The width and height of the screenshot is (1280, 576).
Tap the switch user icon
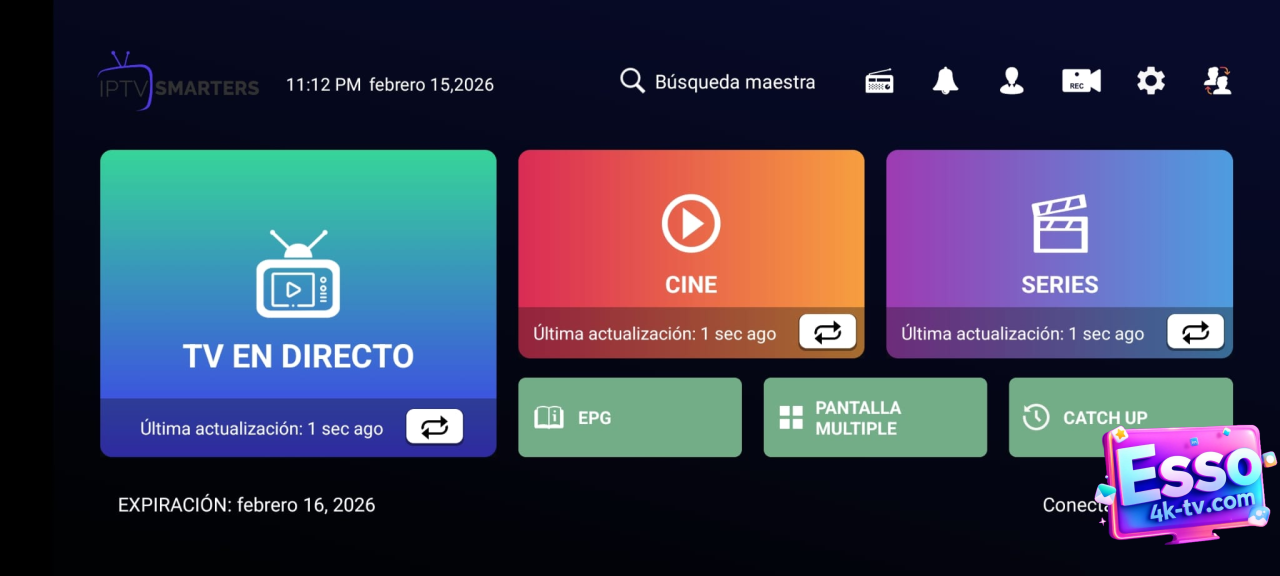pyautogui.click(x=1217, y=82)
